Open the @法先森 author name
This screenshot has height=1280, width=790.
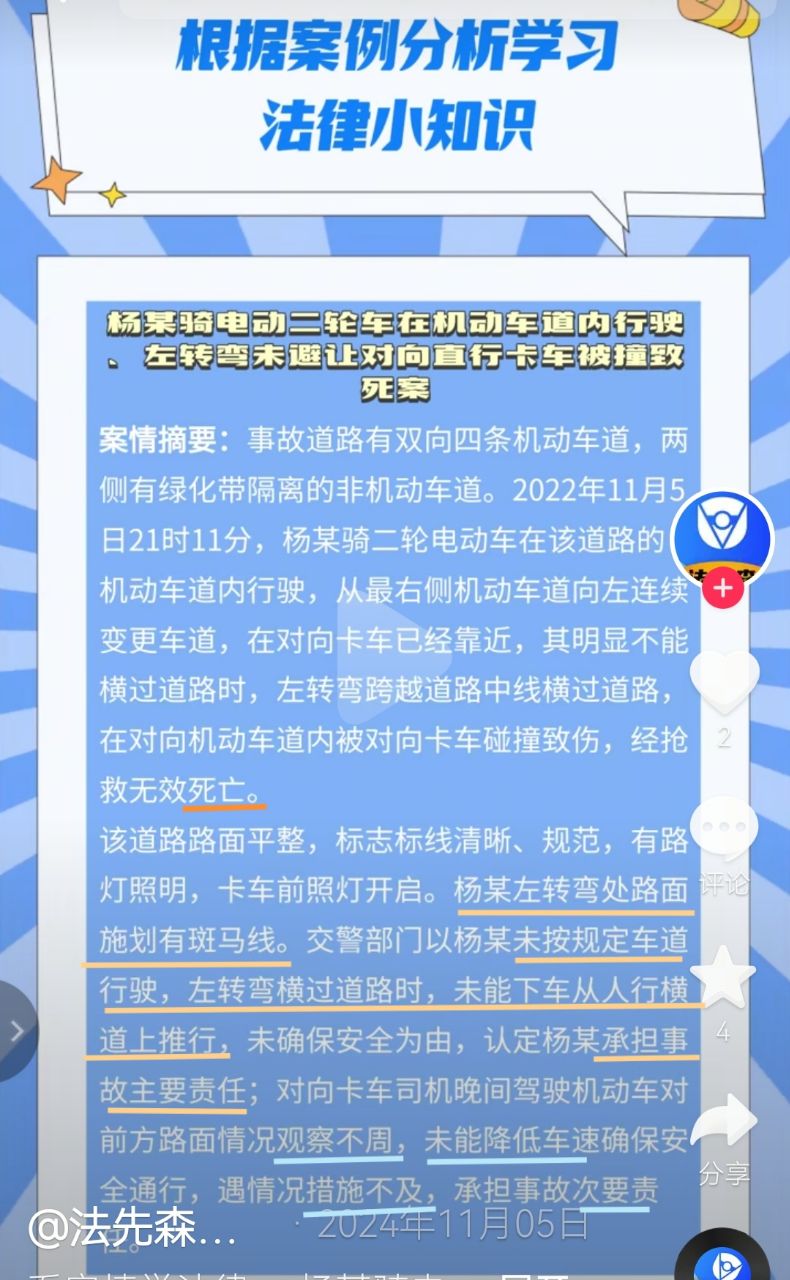pyautogui.click(x=130, y=1227)
